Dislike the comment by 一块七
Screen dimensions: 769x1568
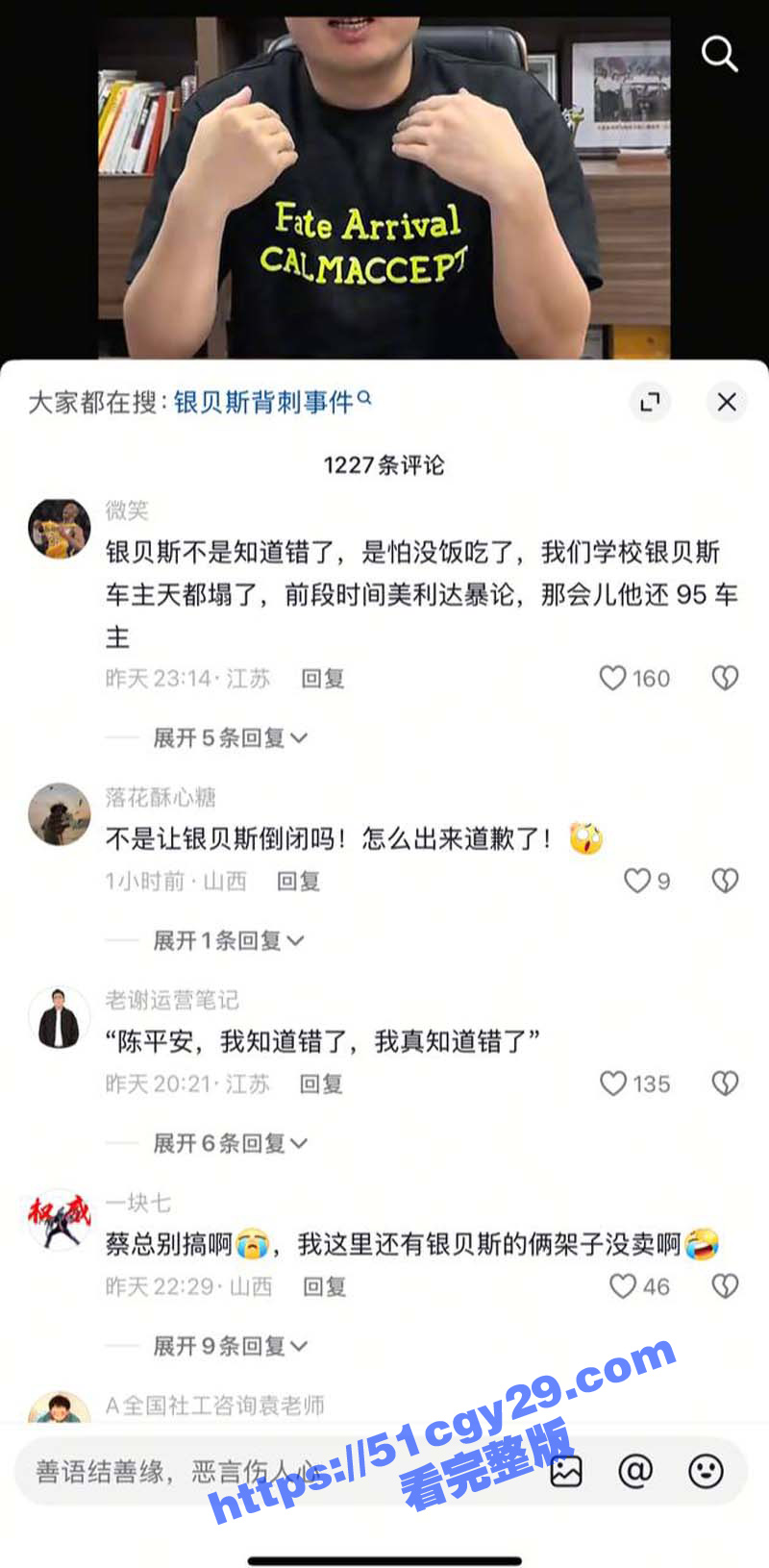(725, 1286)
